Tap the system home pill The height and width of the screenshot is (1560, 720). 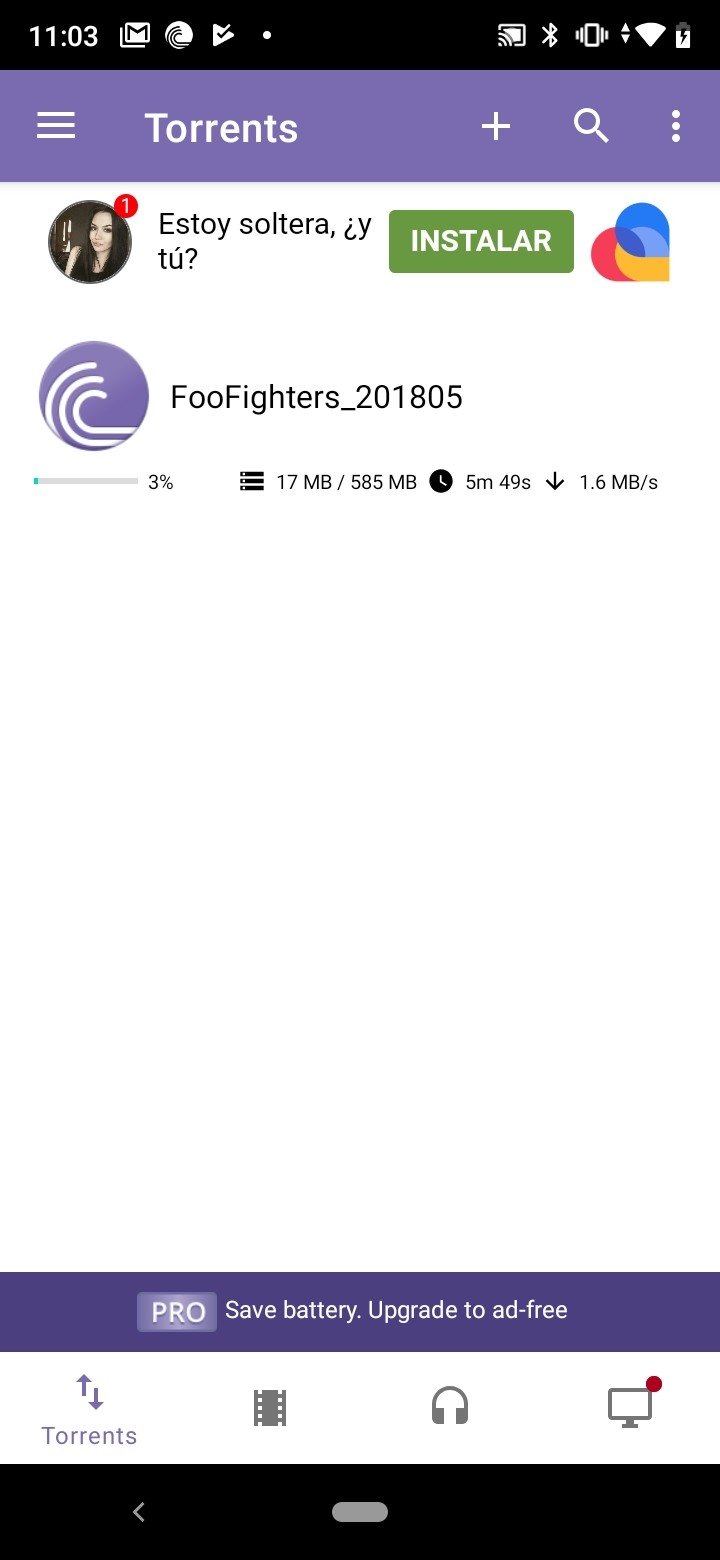(x=360, y=1512)
